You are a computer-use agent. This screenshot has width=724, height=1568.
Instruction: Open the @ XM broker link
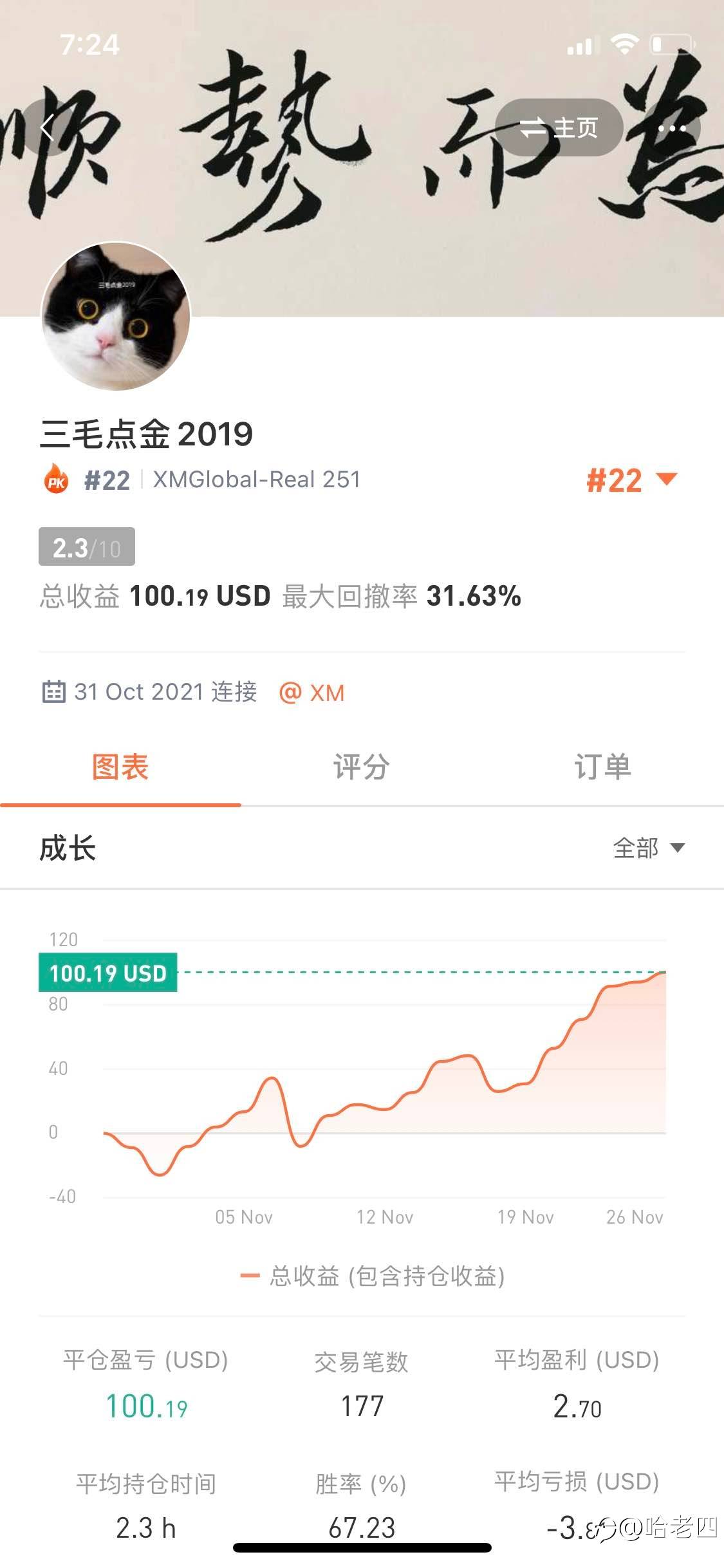312,693
